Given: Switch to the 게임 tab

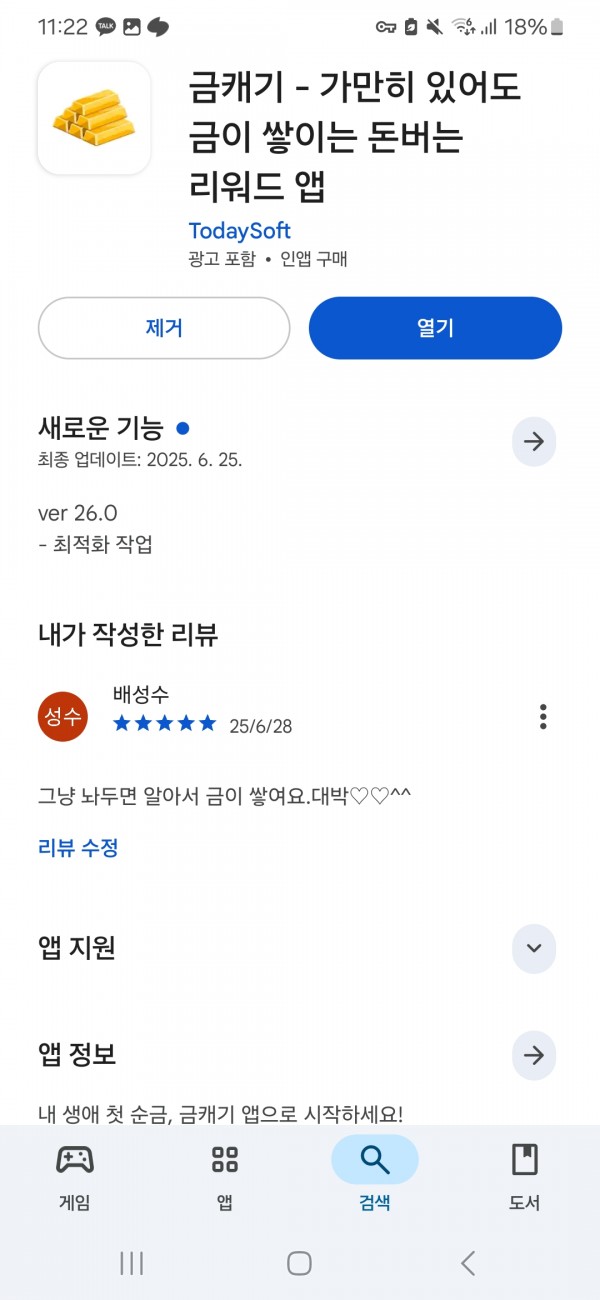Looking at the screenshot, I should click(x=74, y=1176).
